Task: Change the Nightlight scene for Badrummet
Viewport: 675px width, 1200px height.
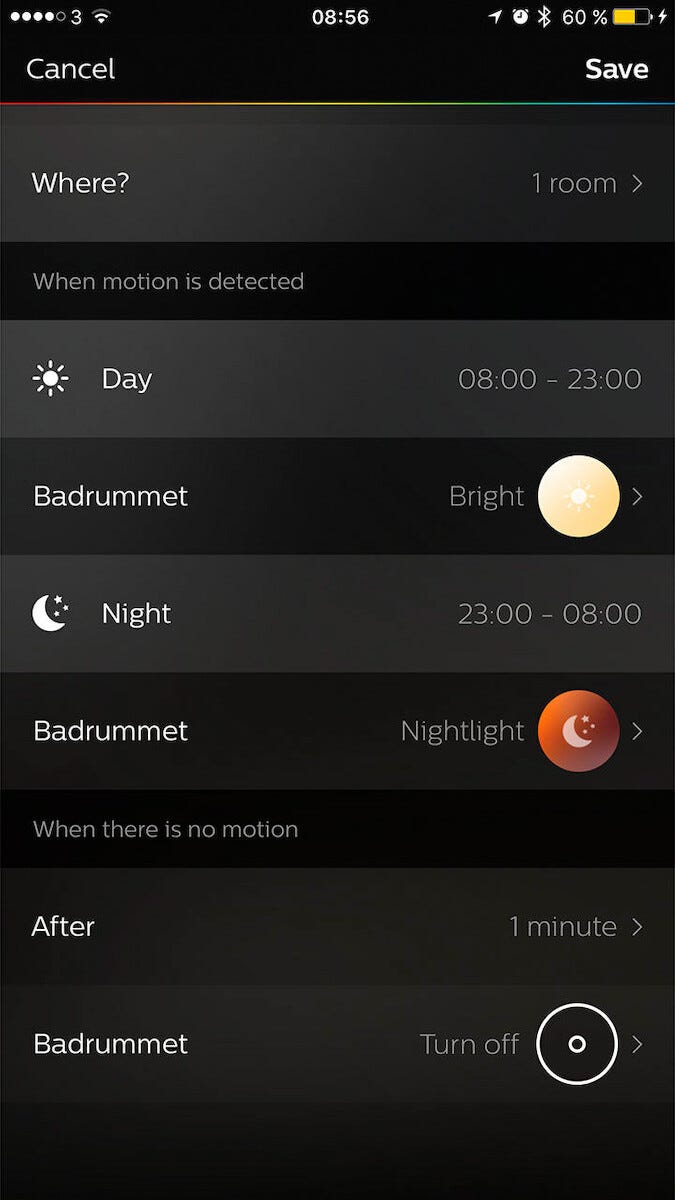Action: click(x=578, y=731)
